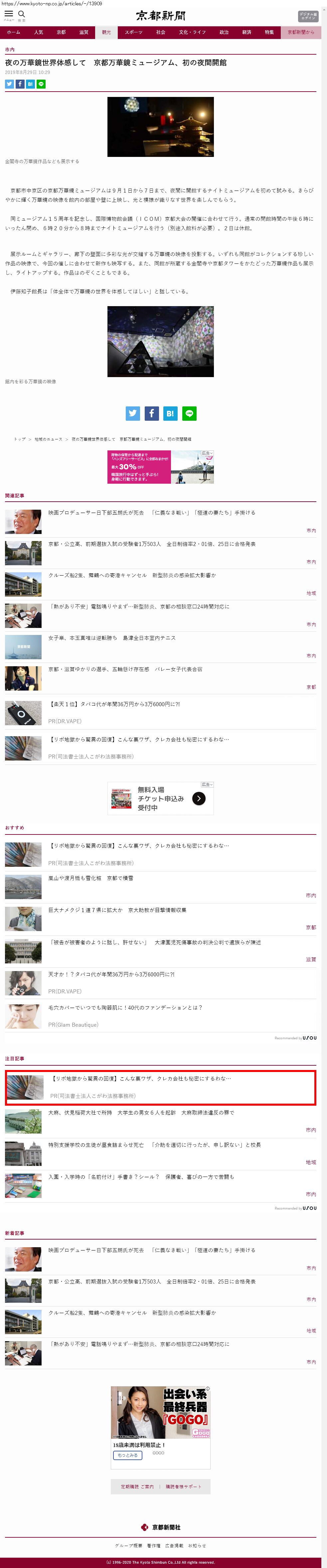Image resolution: width=327 pixels, height=1568 pixels.
Task: Open the 地域のニュース breadcrumb link
Action: [x=49, y=439]
